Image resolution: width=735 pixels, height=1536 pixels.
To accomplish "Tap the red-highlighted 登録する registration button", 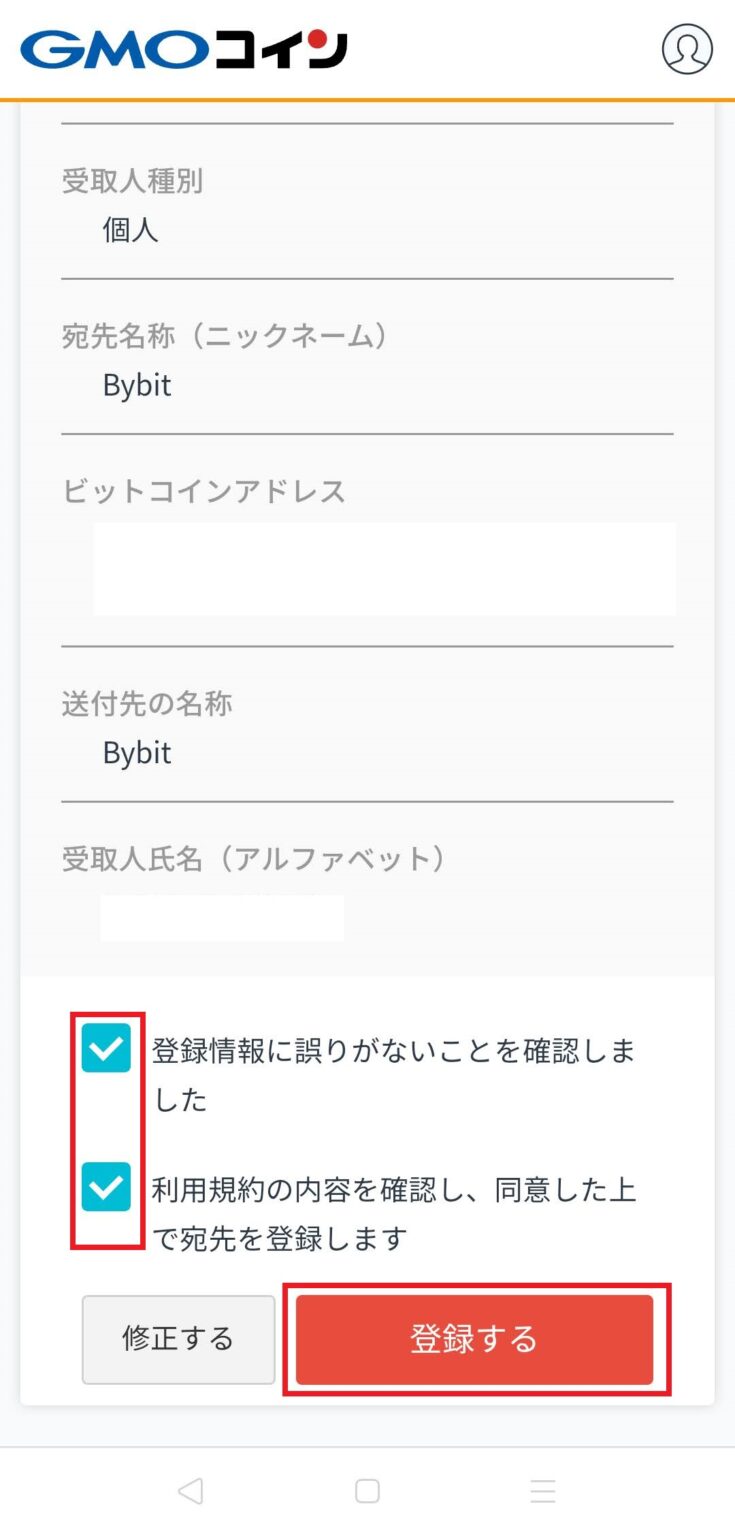I will [x=472, y=1339].
